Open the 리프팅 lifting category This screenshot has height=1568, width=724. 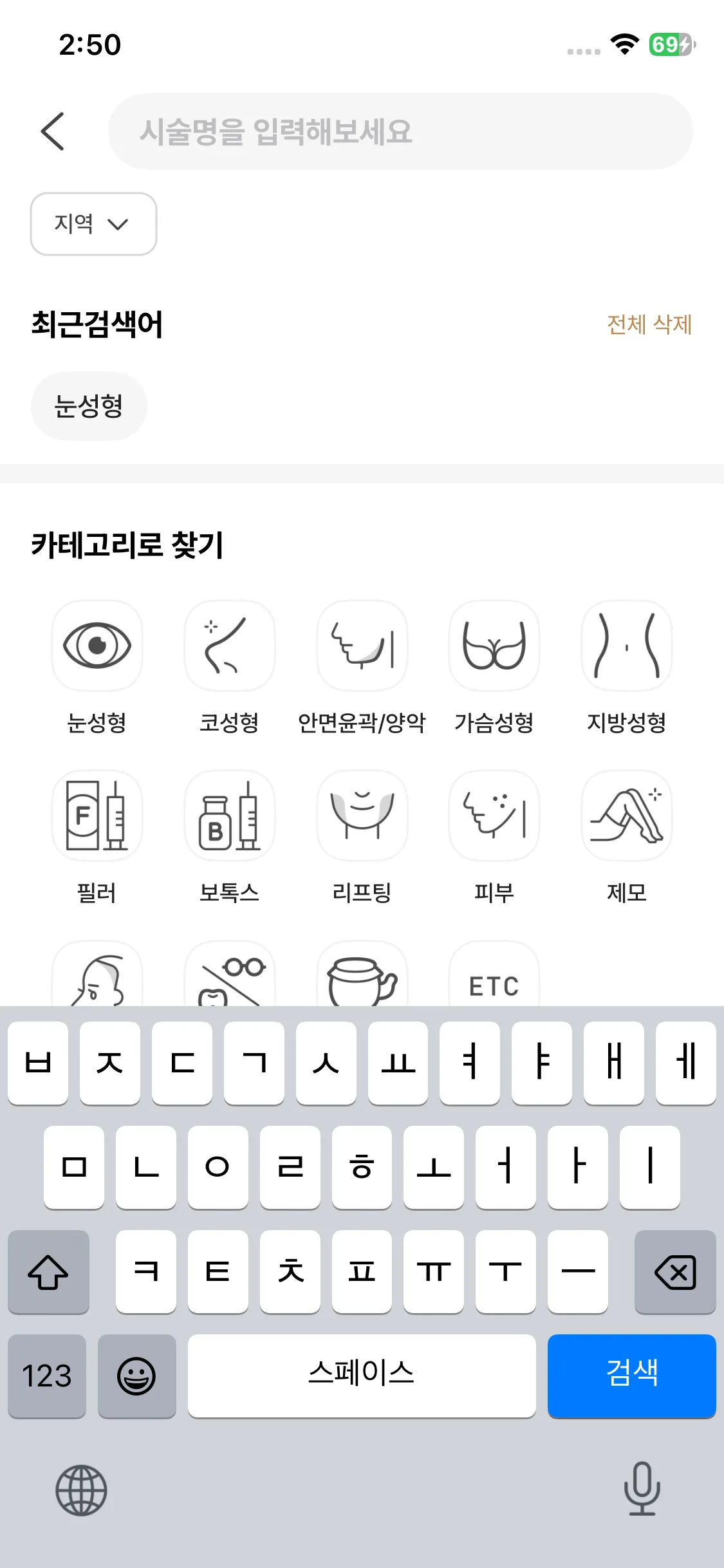click(x=362, y=816)
